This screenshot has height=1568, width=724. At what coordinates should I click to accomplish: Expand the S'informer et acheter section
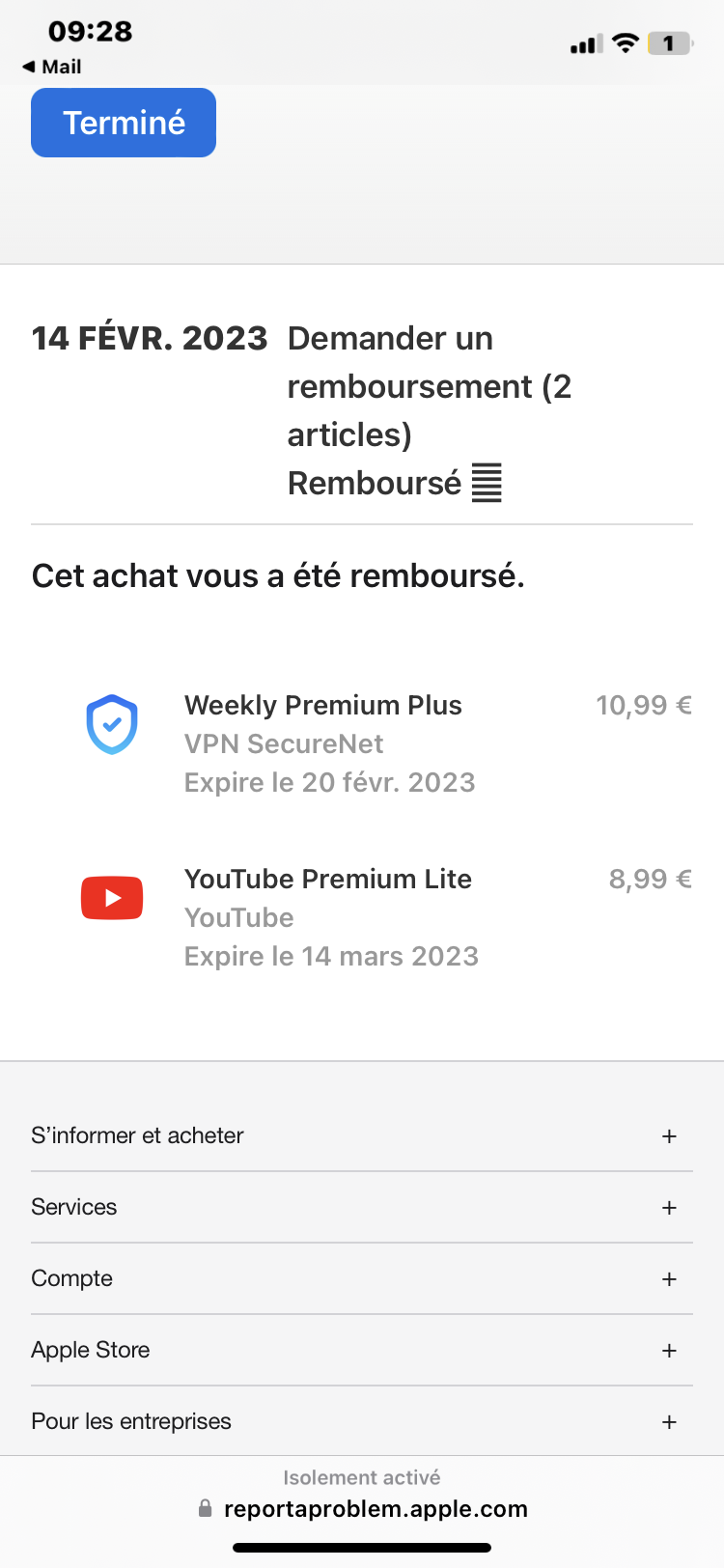[x=668, y=1136]
